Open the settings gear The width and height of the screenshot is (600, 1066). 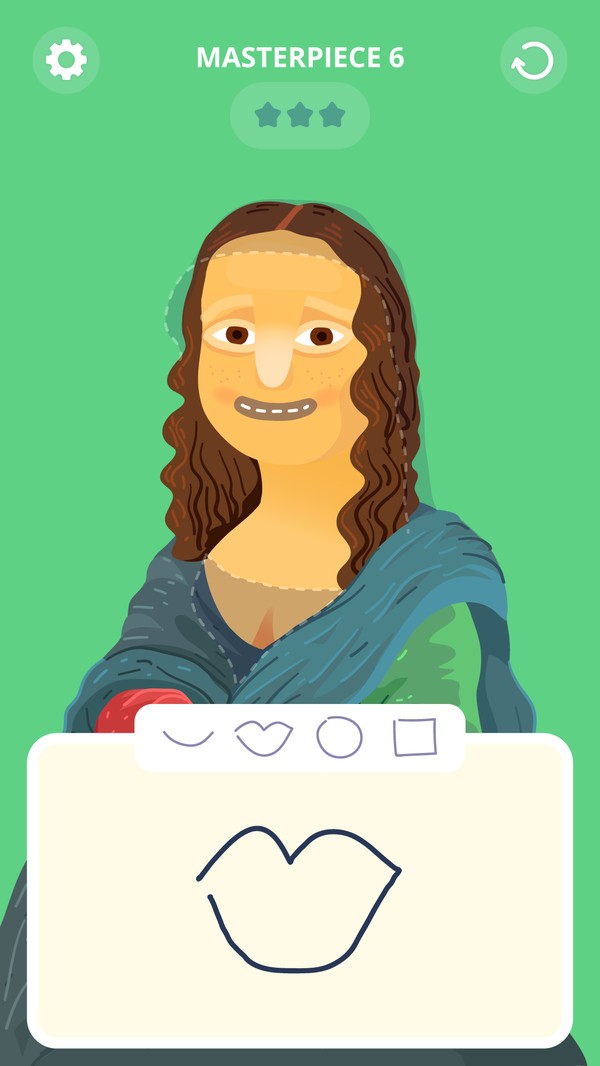tap(66, 60)
